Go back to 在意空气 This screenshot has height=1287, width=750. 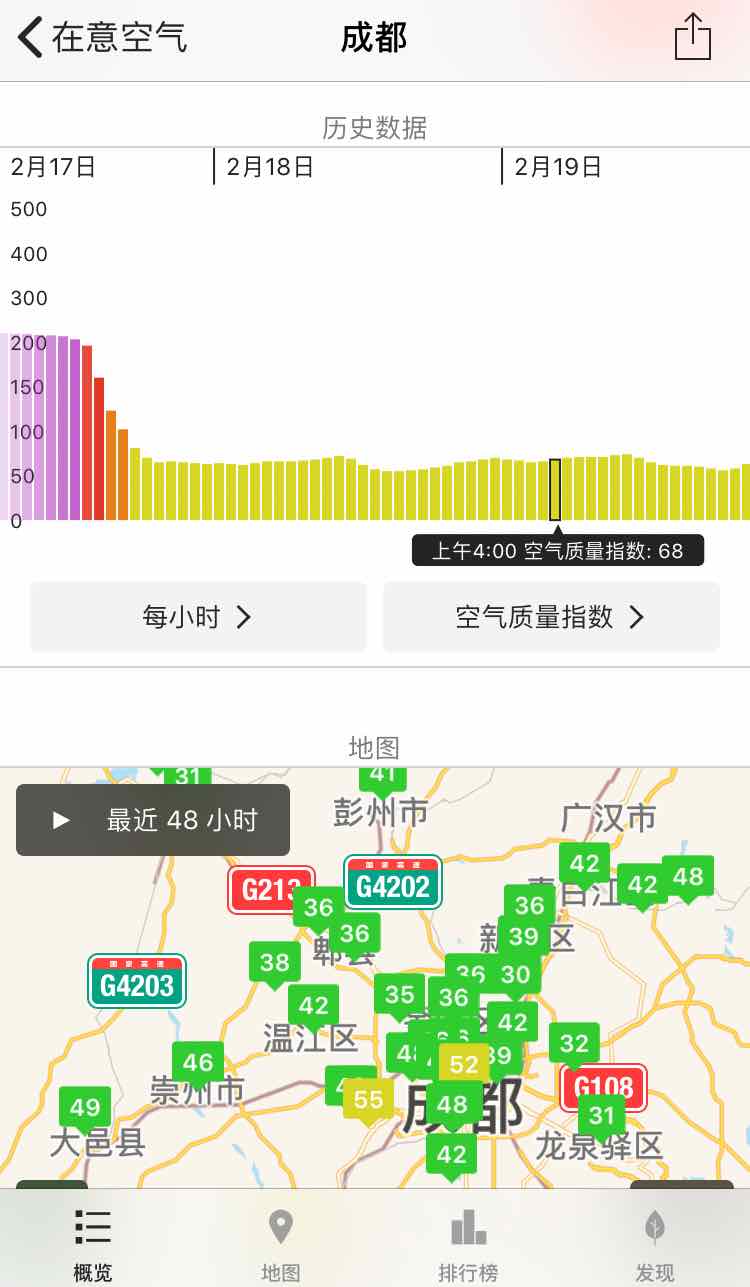click(102, 38)
